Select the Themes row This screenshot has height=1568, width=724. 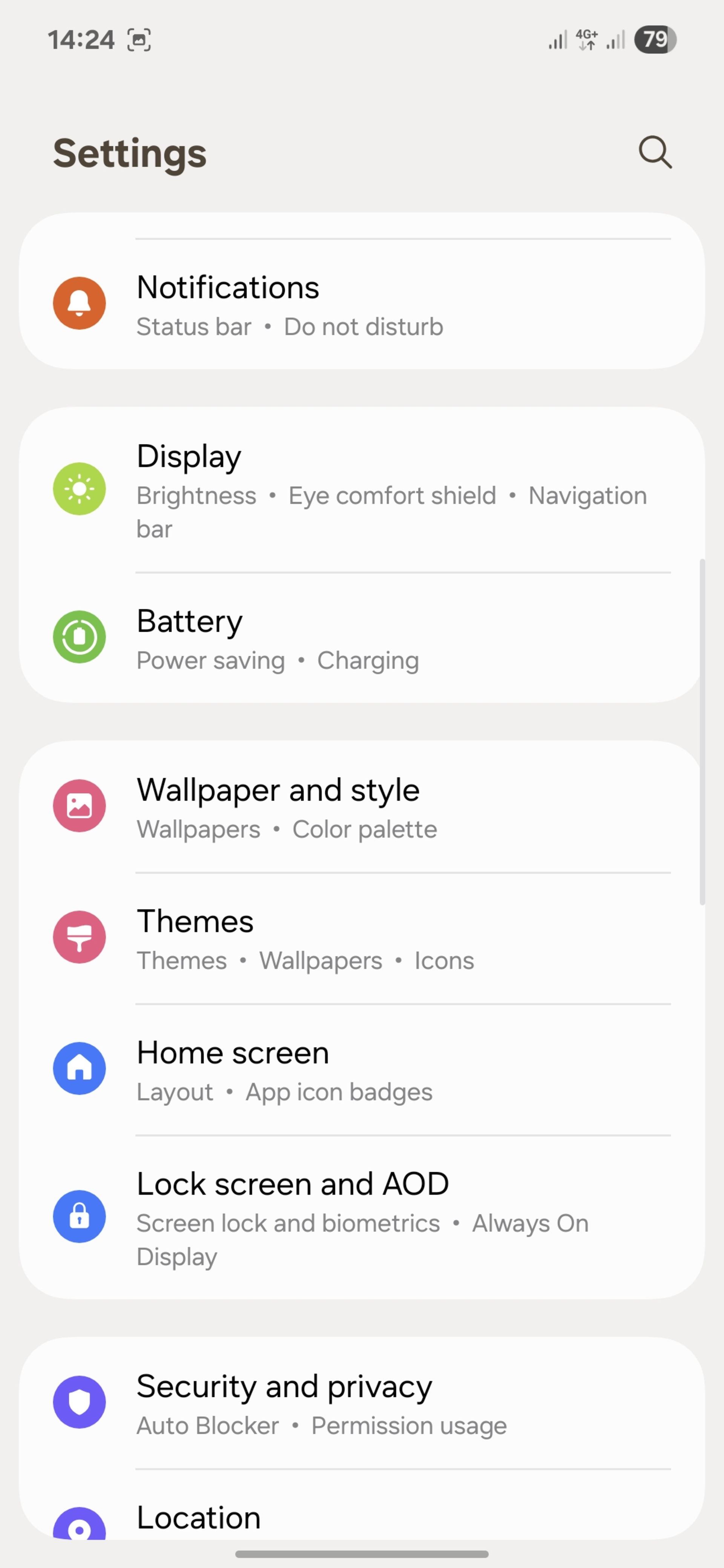[362, 938]
